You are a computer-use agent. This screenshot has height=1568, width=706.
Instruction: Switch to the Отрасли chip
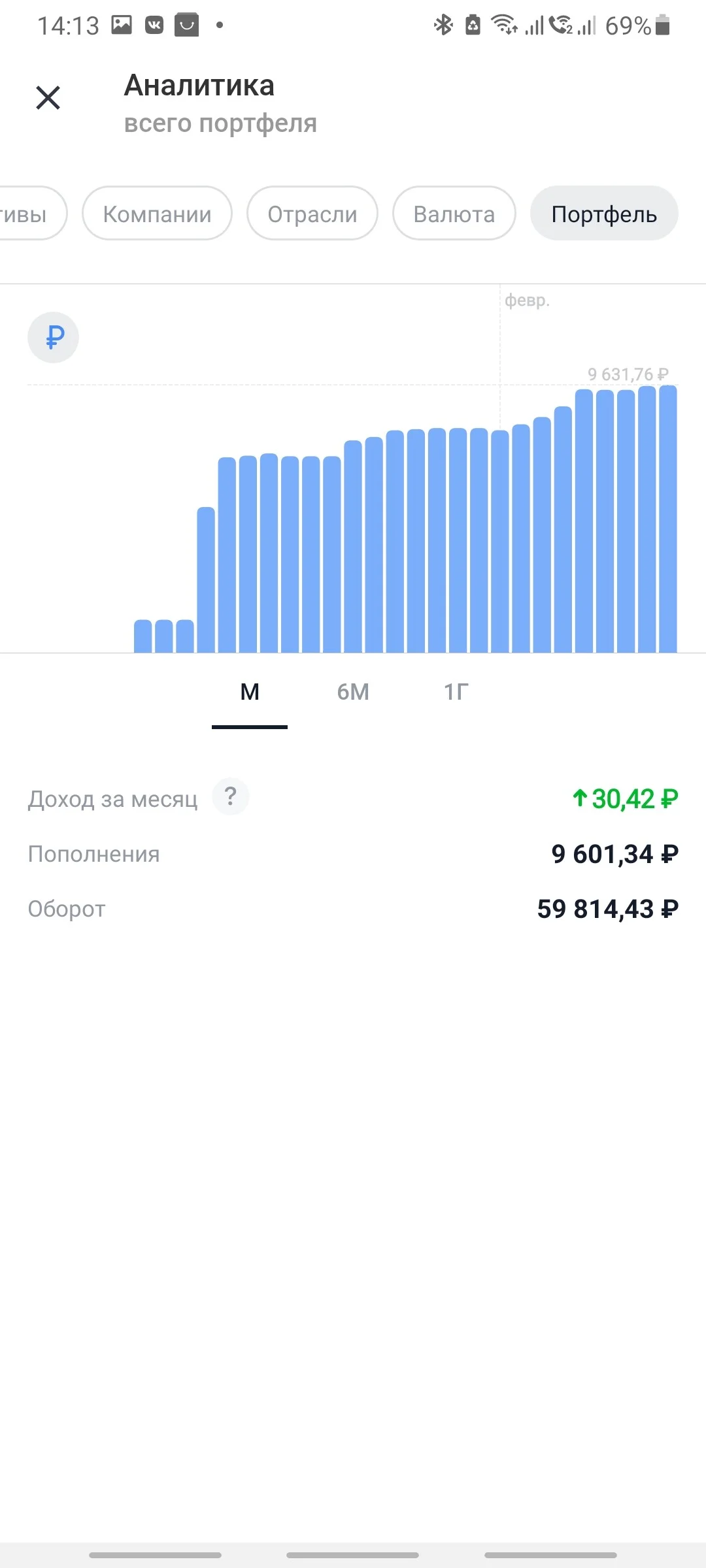point(312,214)
